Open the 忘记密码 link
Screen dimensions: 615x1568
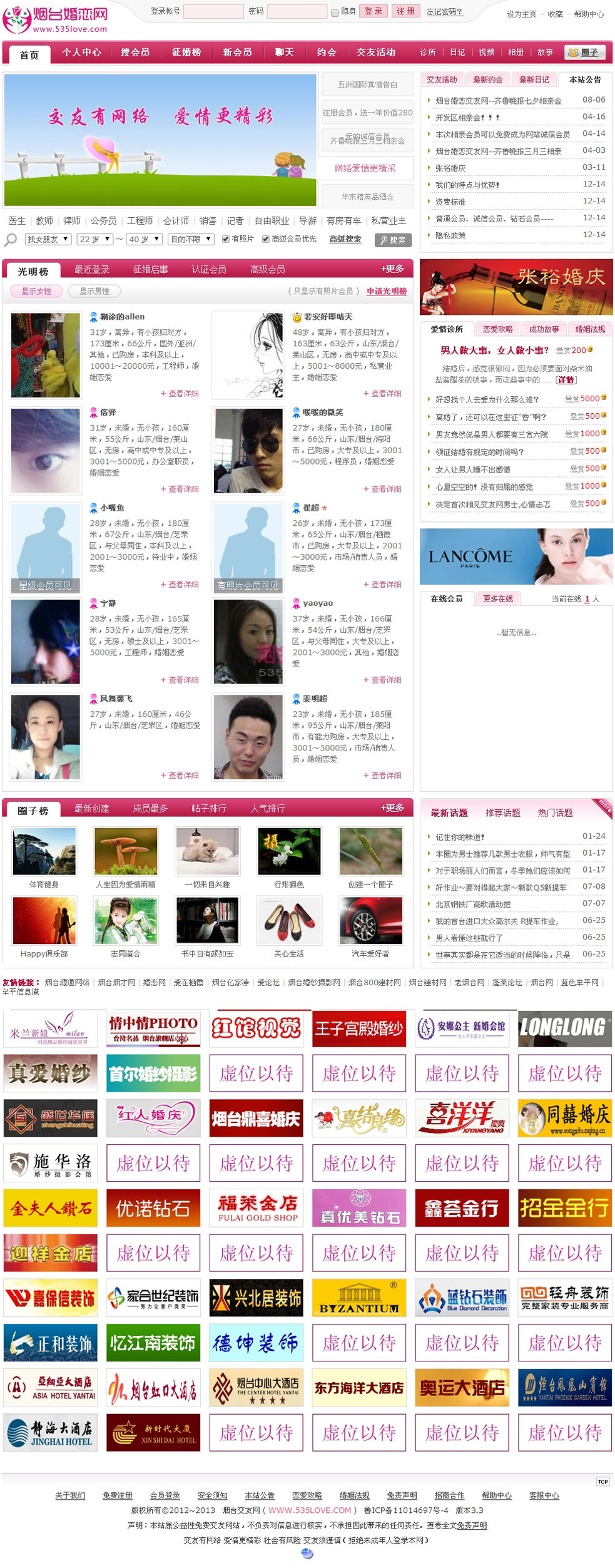point(444,11)
